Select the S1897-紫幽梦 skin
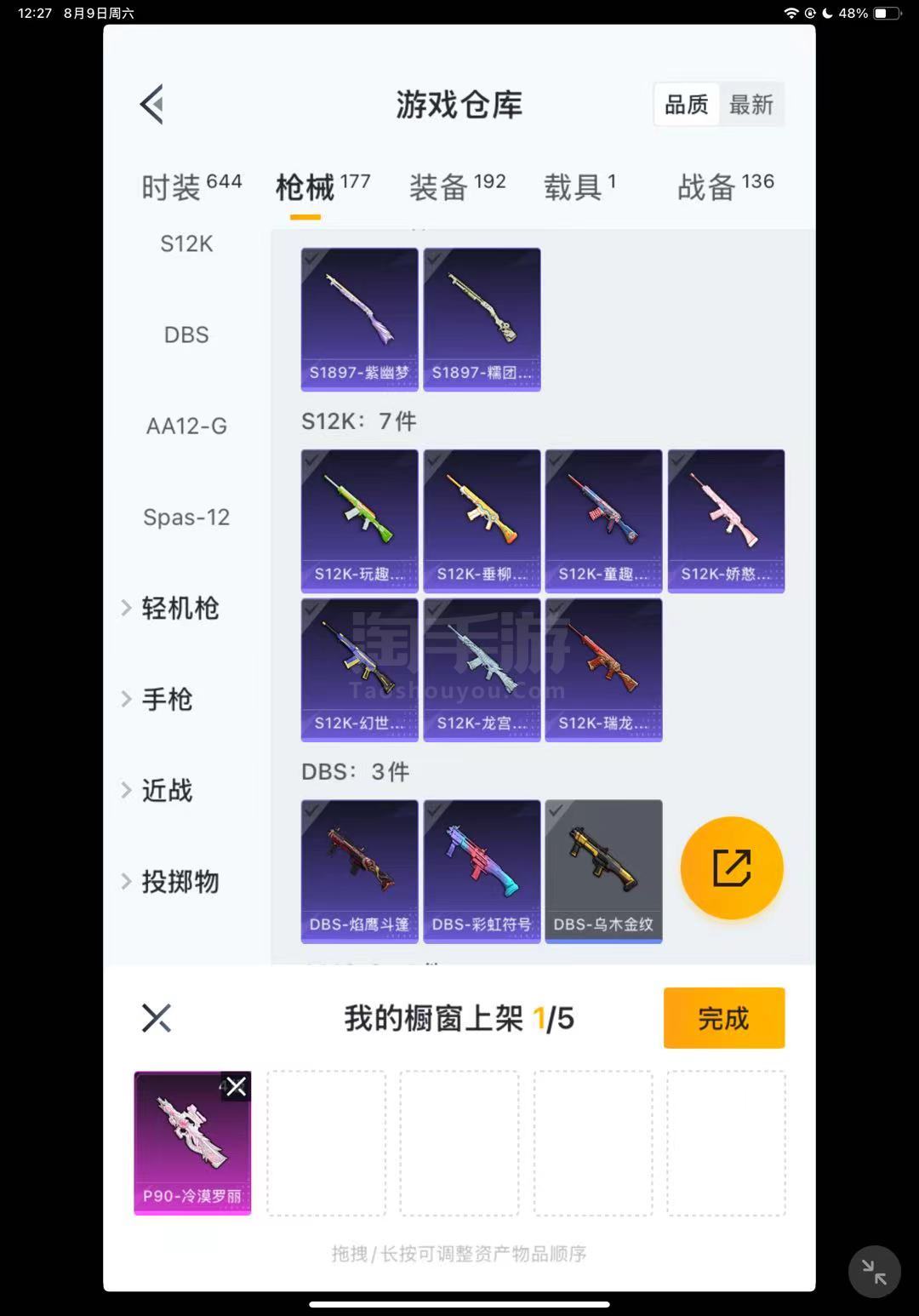 click(359, 319)
